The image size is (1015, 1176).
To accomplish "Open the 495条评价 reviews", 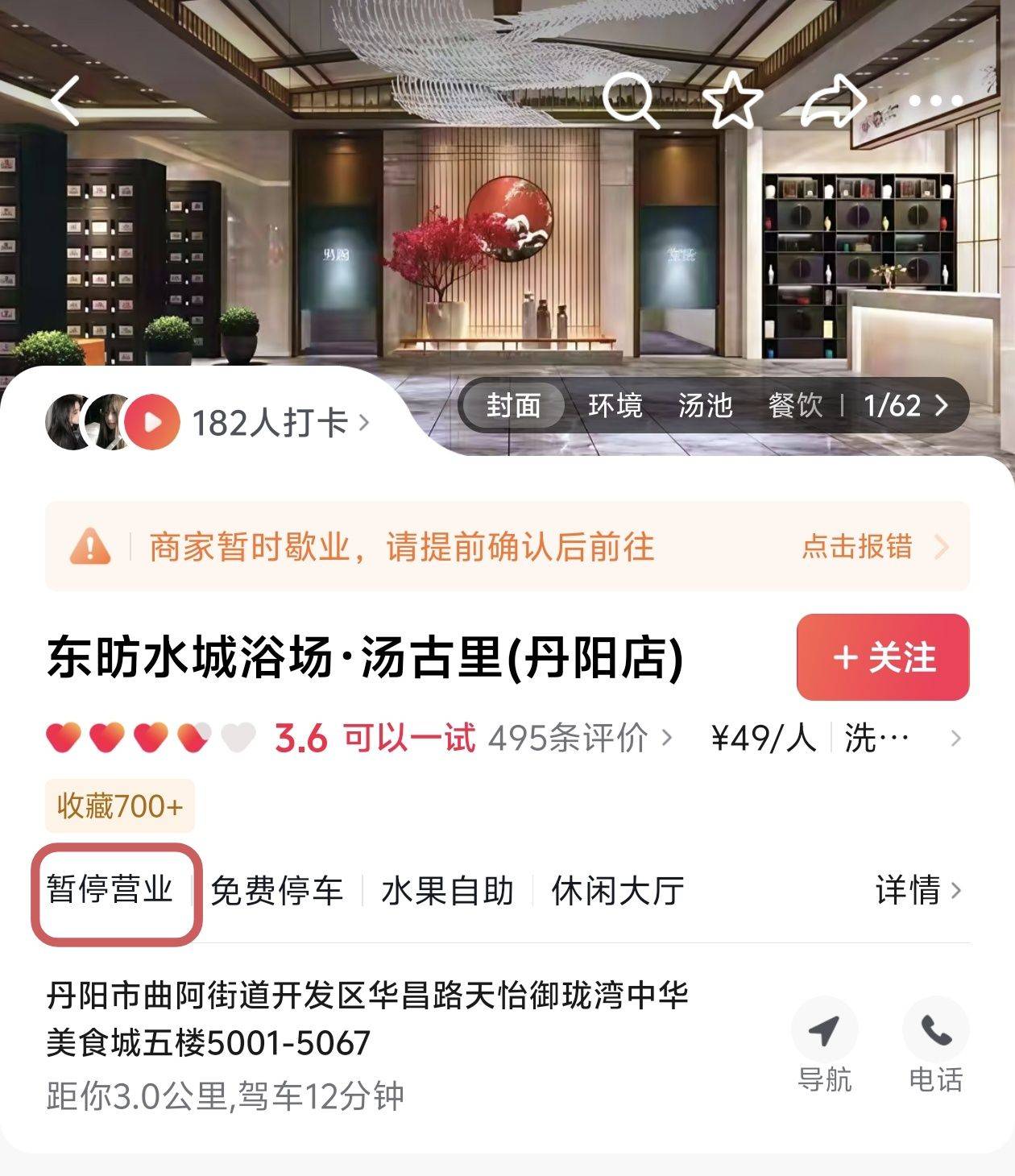I will [x=579, y=738].
